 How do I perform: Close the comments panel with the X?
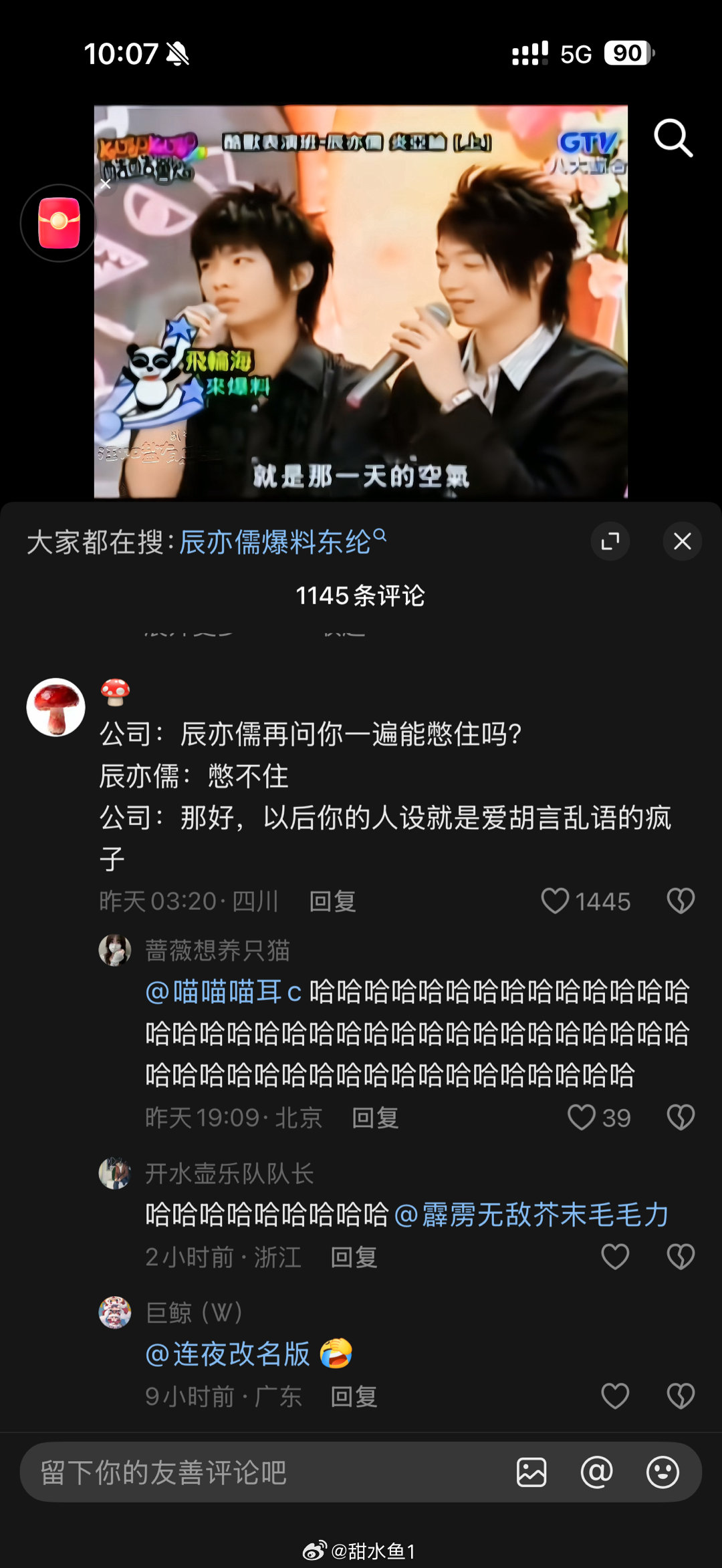pyautogui.click(x=682, y=542)
